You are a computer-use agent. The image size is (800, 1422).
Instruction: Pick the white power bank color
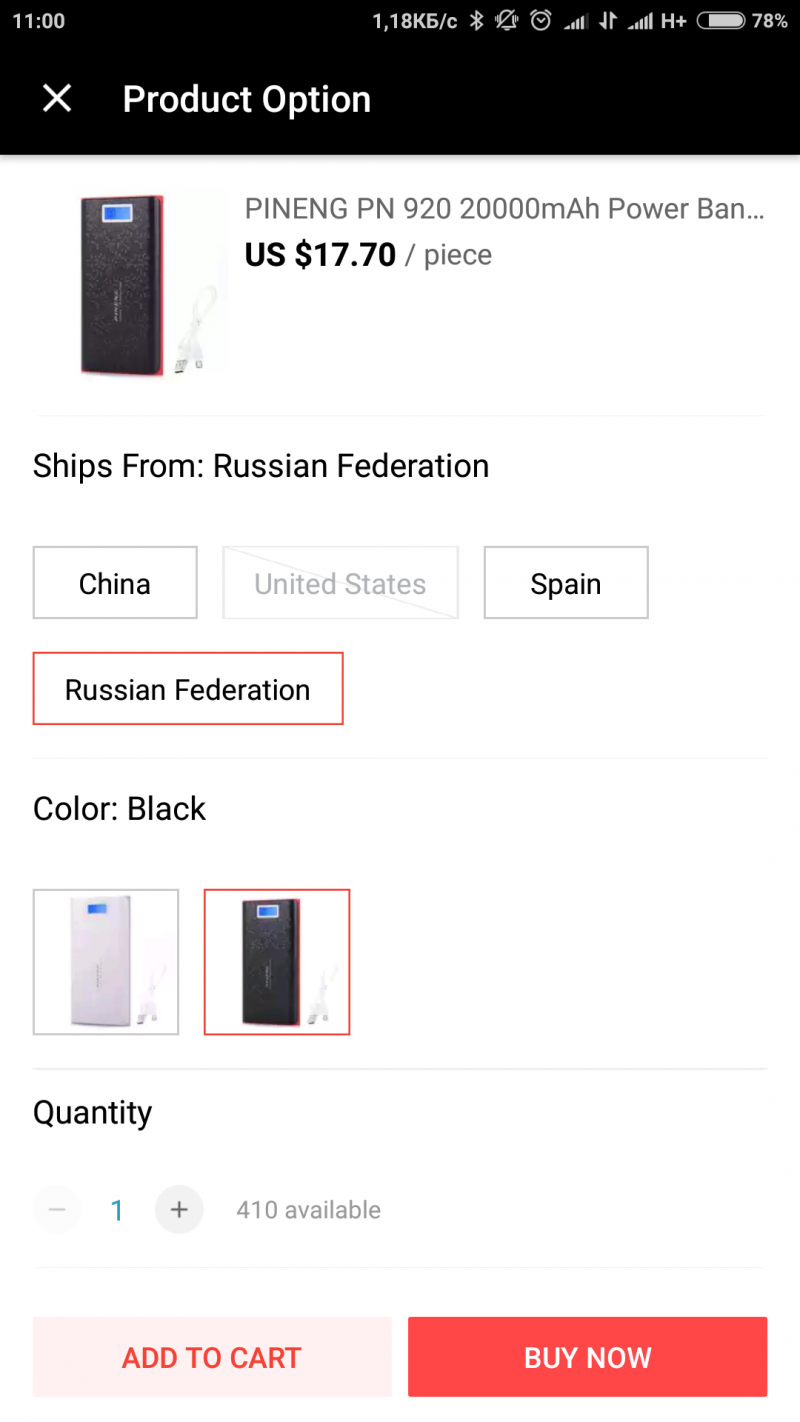[106, 962]
